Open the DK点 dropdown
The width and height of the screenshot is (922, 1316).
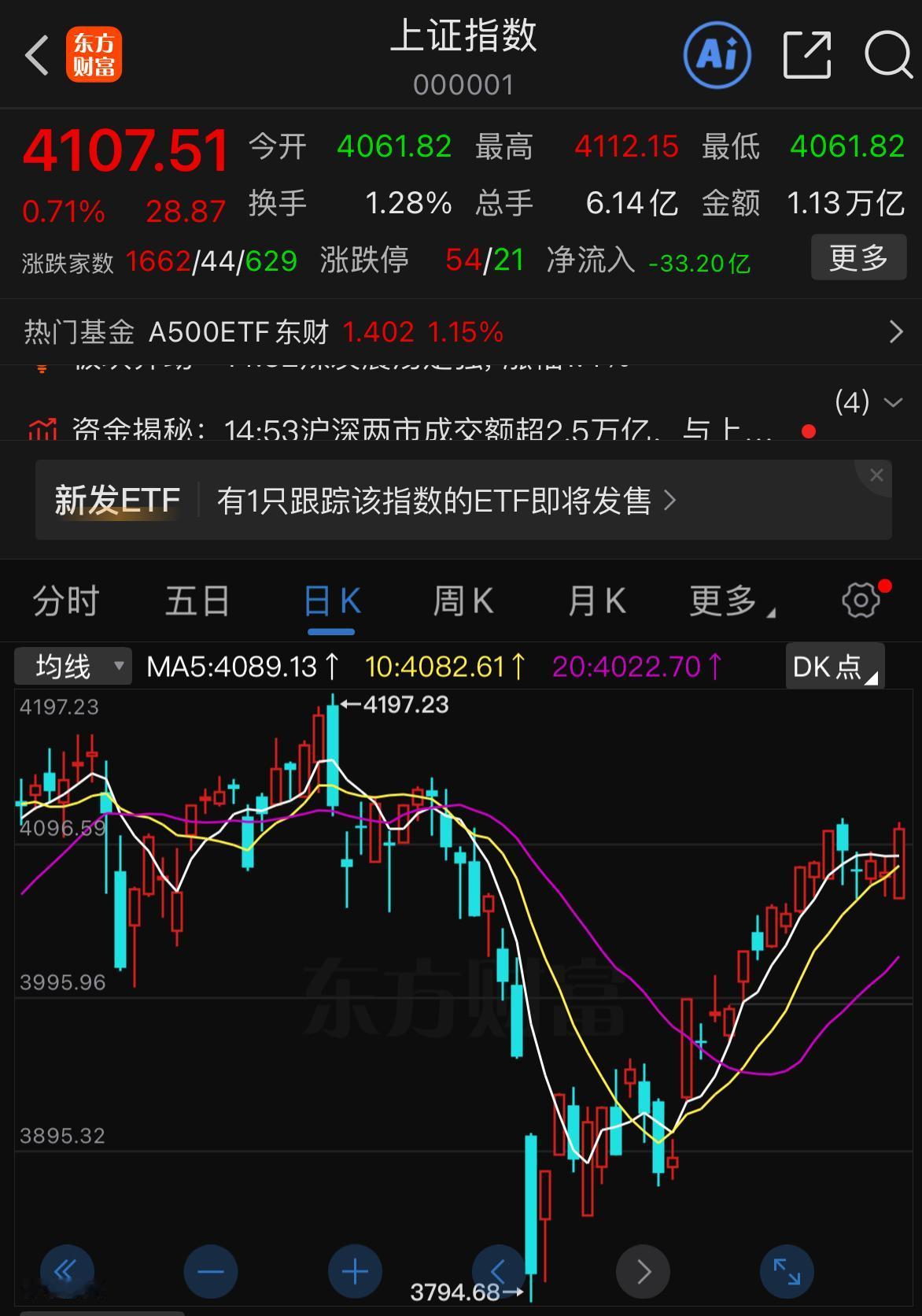[x=834, y=665]
